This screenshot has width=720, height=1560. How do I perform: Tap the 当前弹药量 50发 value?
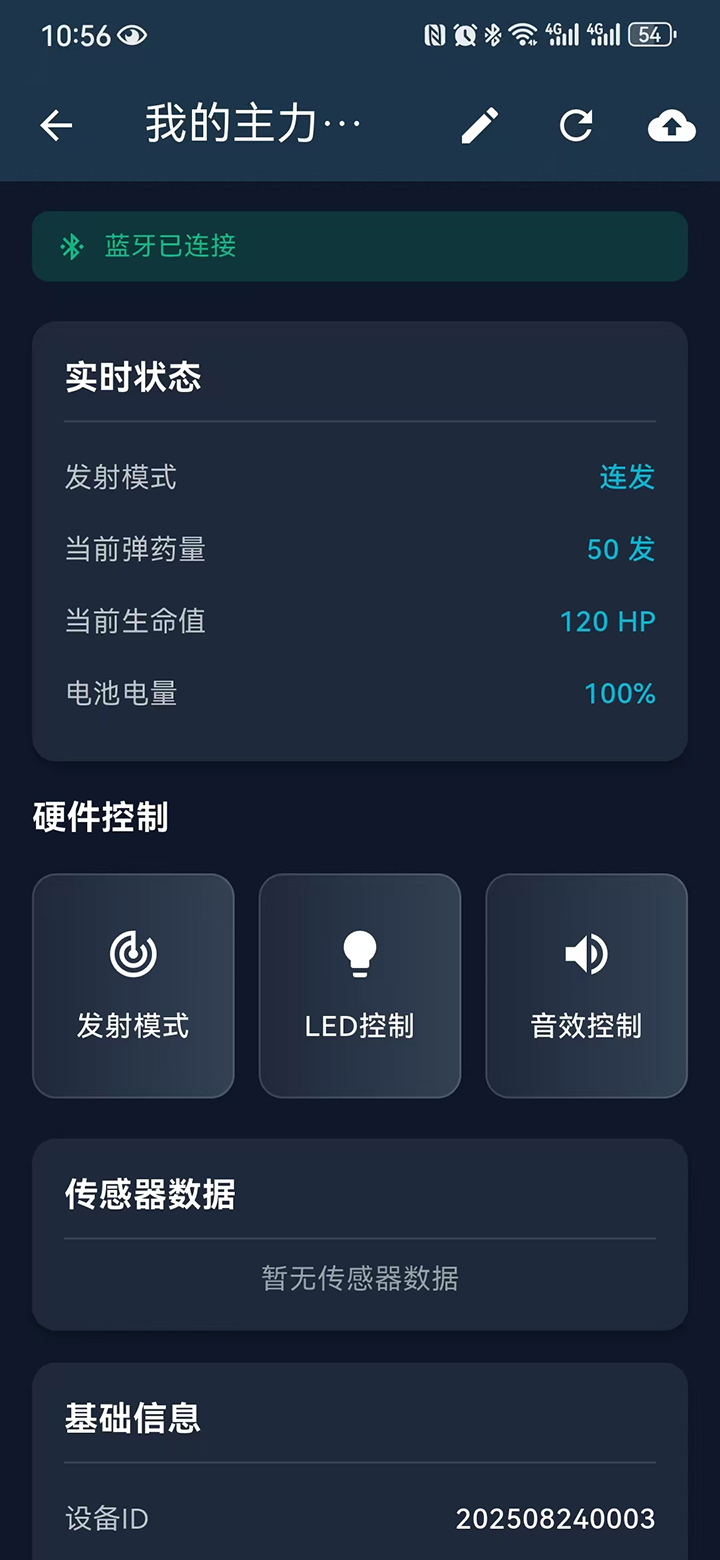pyautogui.click(x=617, y=549)
